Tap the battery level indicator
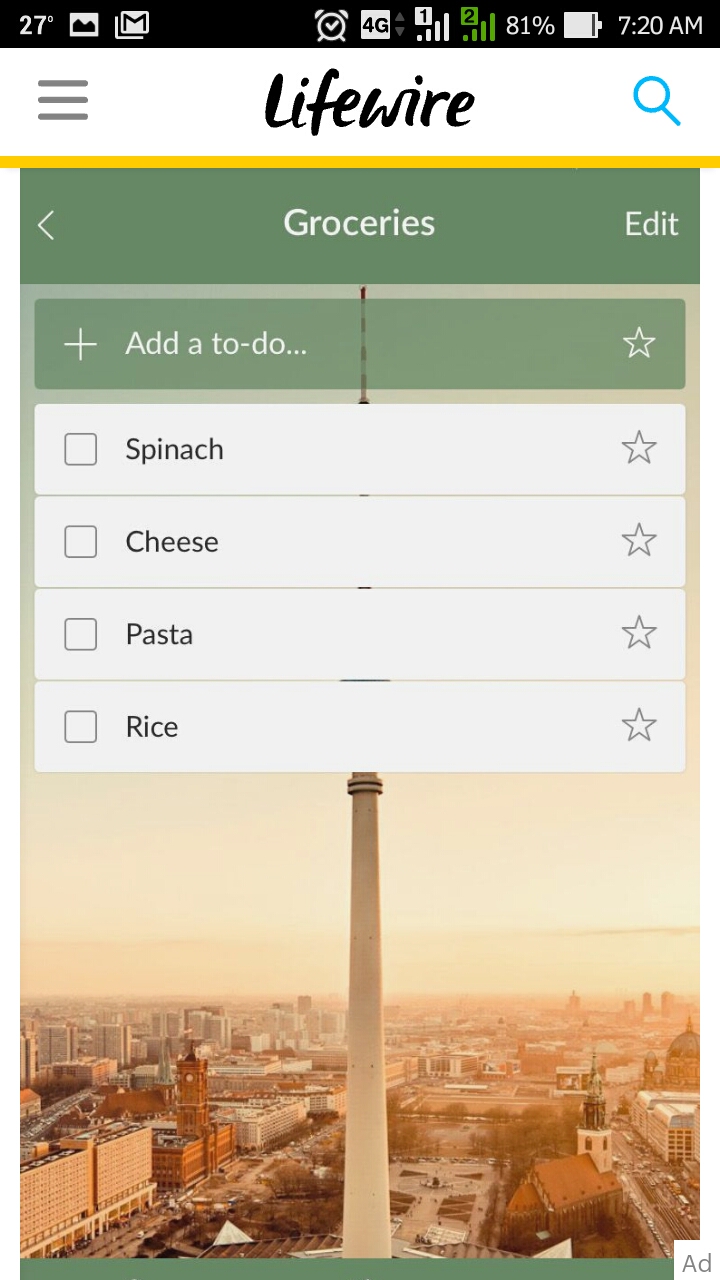Viewport: 720px width, 1280px height. click(580, 25)
